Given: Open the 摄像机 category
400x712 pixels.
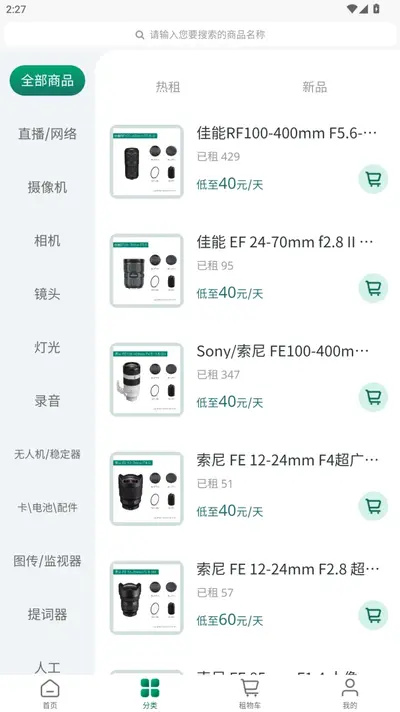Looking at the screenshot, I should click(47, 187).
